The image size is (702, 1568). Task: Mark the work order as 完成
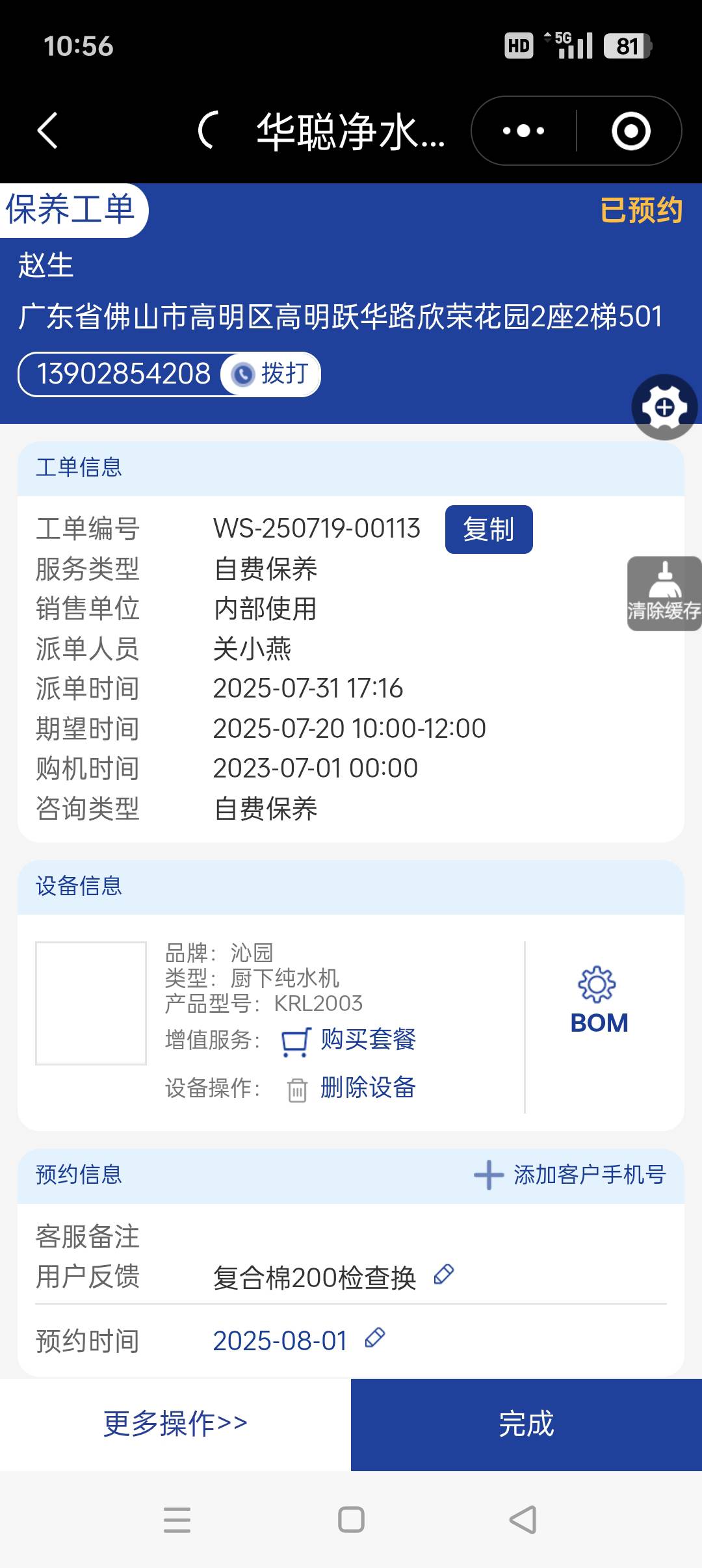click(526, 1424)
